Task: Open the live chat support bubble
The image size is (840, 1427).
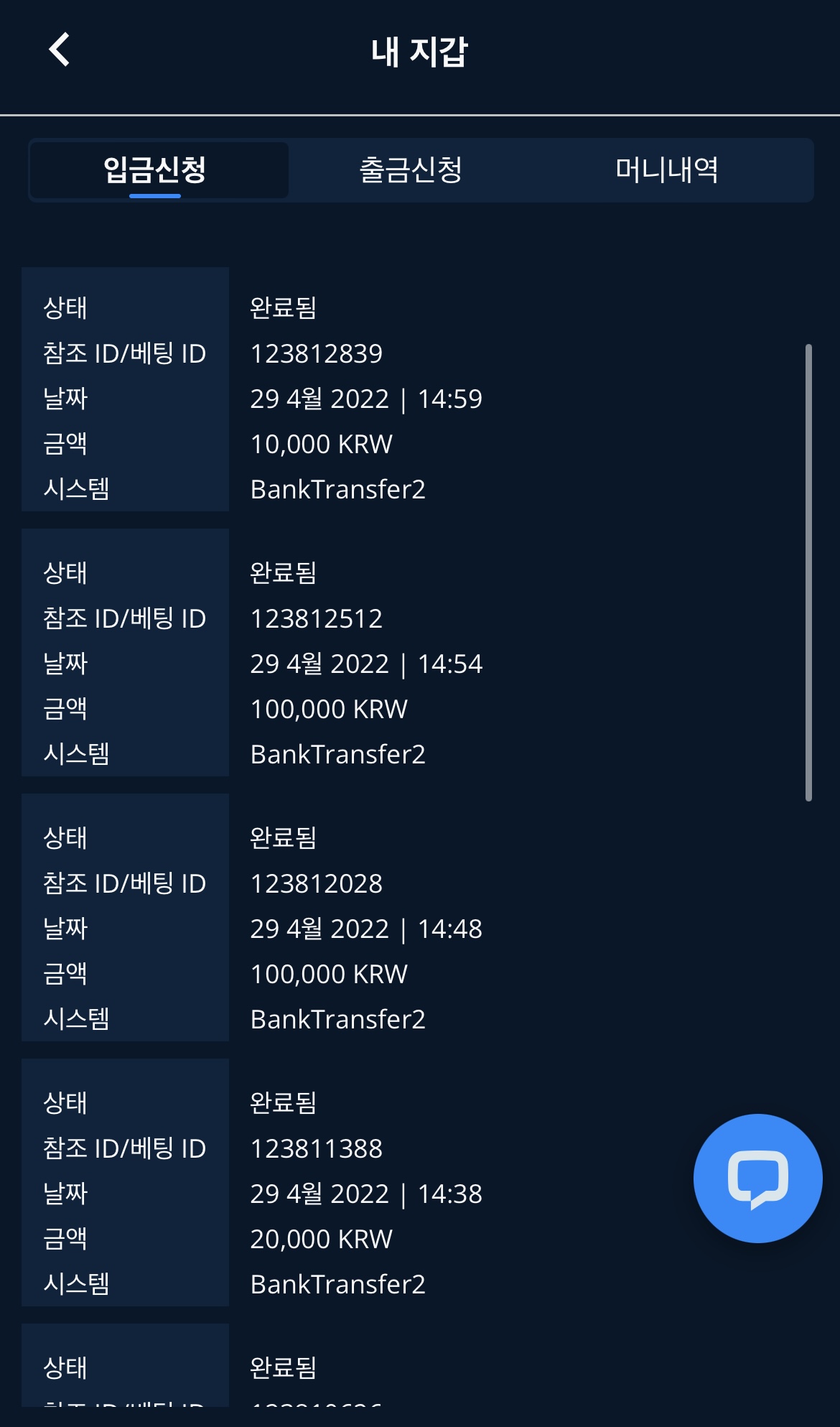Action: point(757,1179)
